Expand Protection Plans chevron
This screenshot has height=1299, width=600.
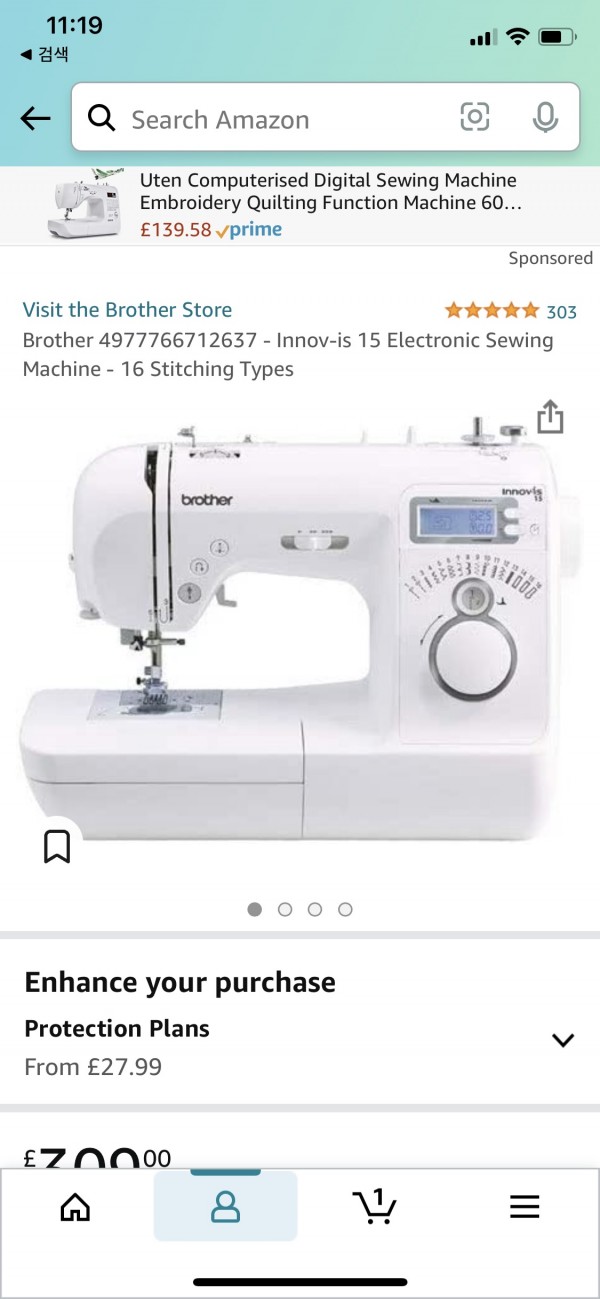(x=563, y=1040)
